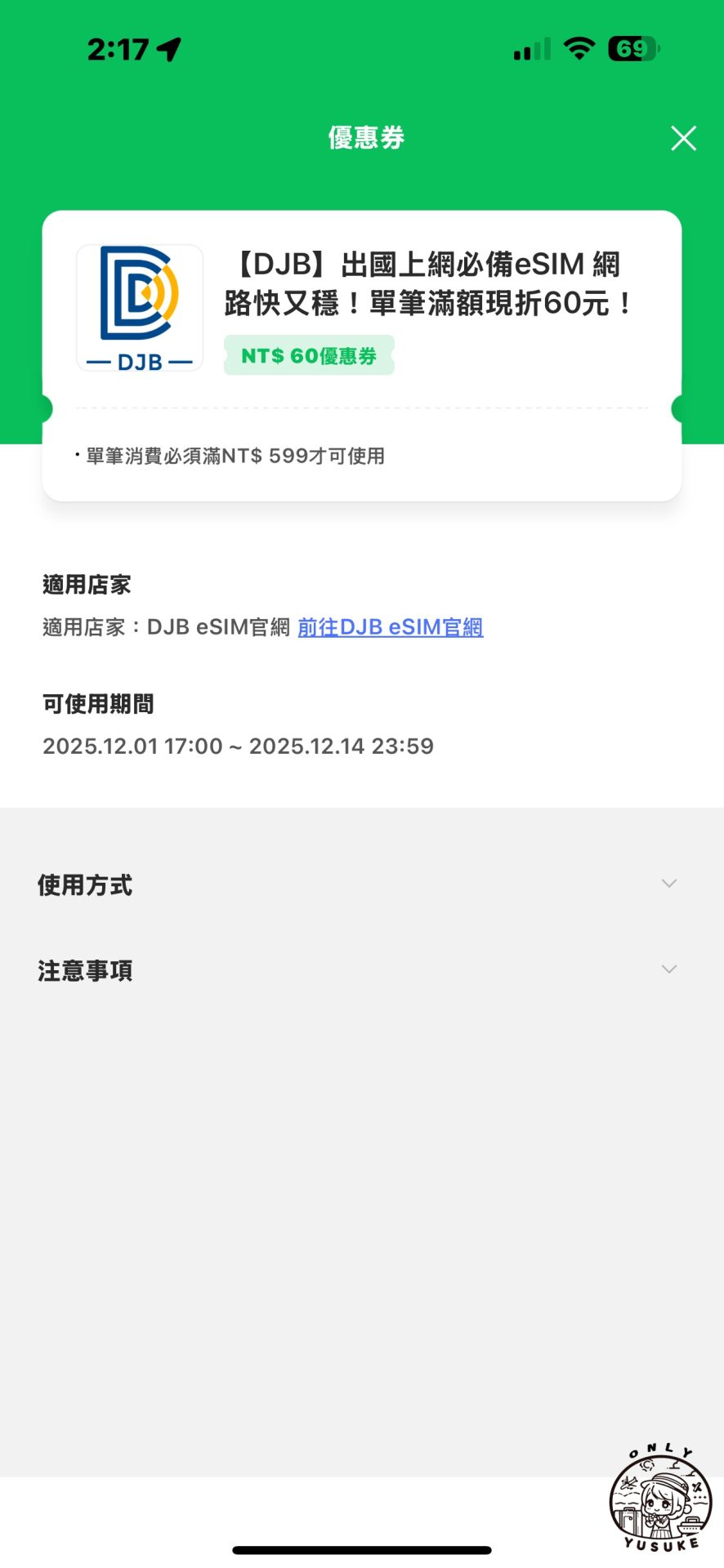This screenshot has height=1568, width=724.
Task: Expand the 使用方式 section
Action: (85, 884)
